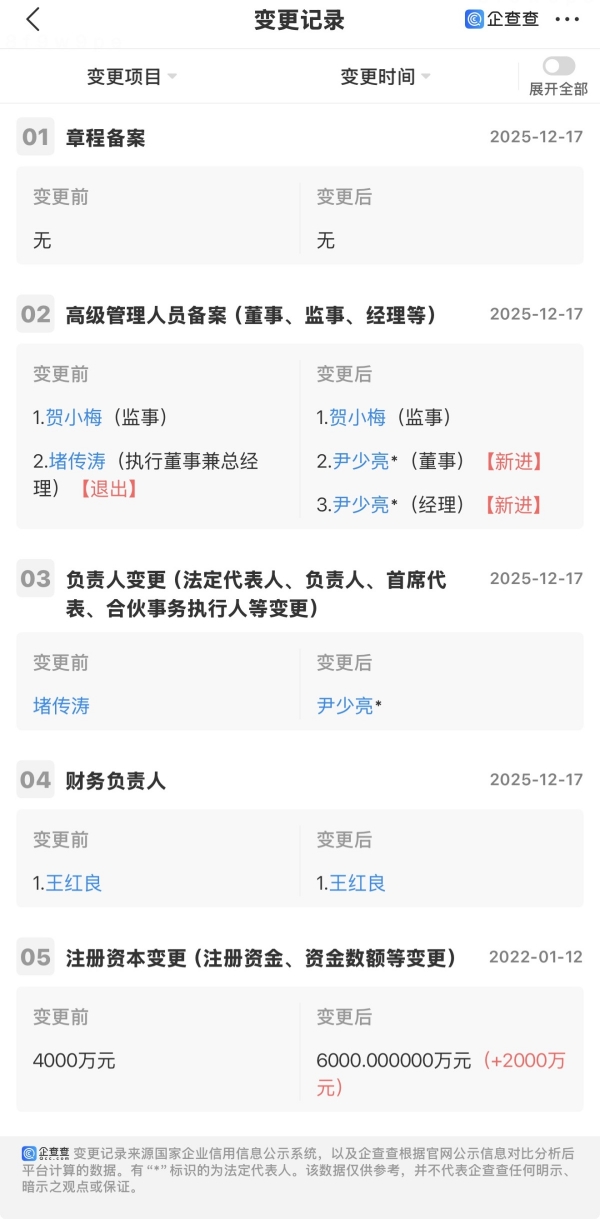Toggle the 展开全部 switch
This screenshot has width=600, height=1219.
[x=558, y=67]
